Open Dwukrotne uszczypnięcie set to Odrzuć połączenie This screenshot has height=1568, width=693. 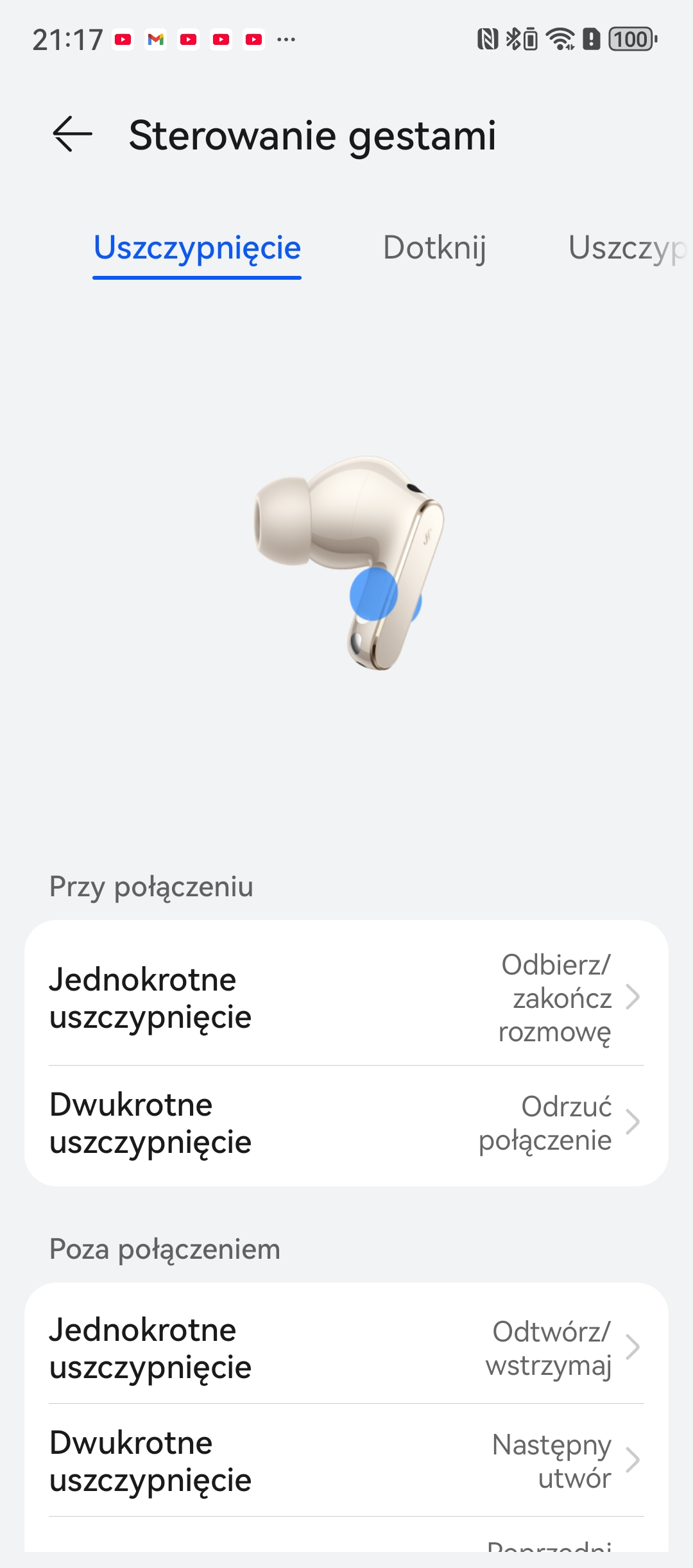(346, 1123)
